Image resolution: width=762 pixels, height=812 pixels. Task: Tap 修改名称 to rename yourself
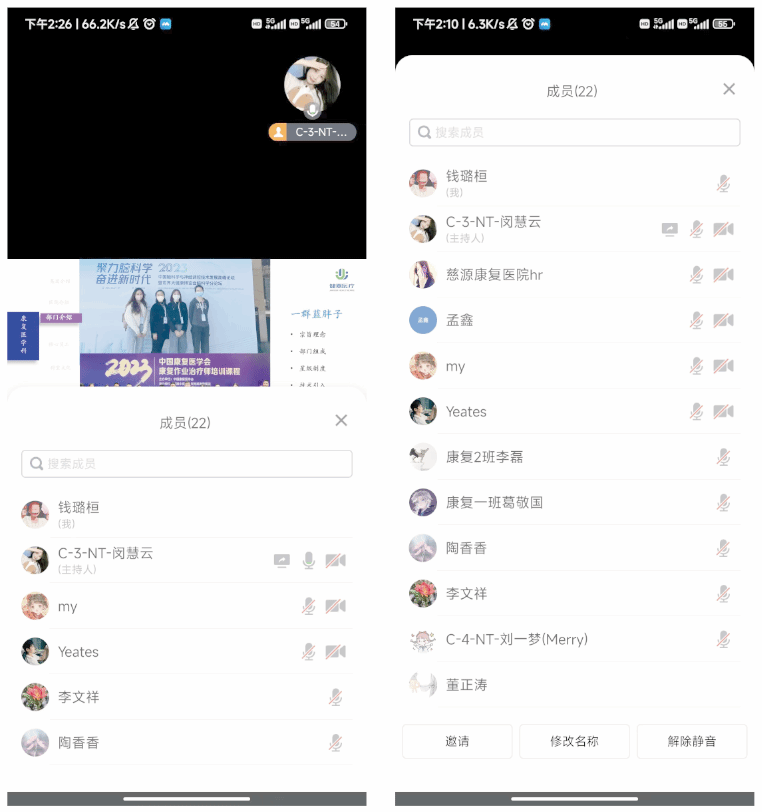pos(574,741)
